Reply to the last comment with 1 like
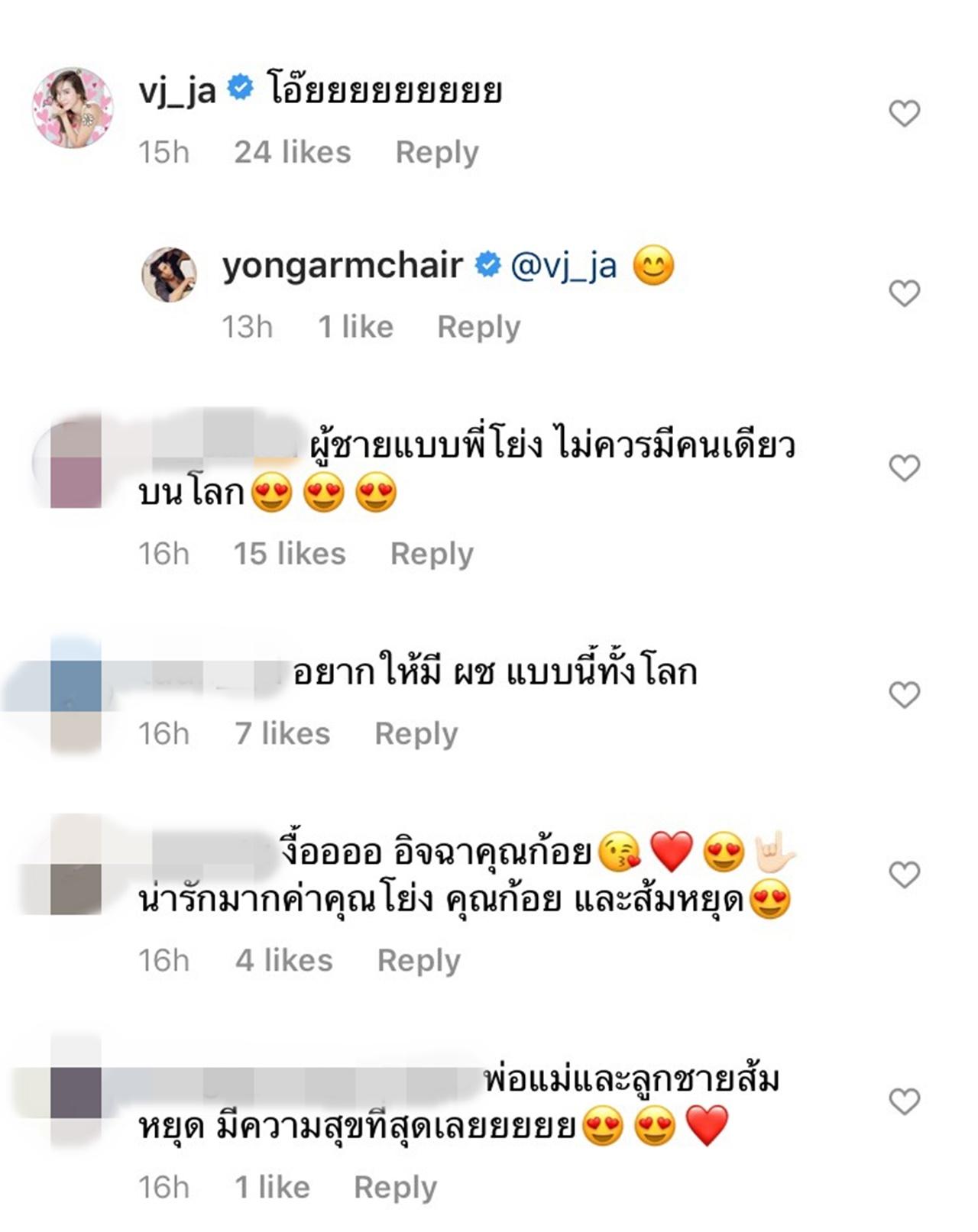This screenshot has width=978, height=1232. pos(395,1188)
